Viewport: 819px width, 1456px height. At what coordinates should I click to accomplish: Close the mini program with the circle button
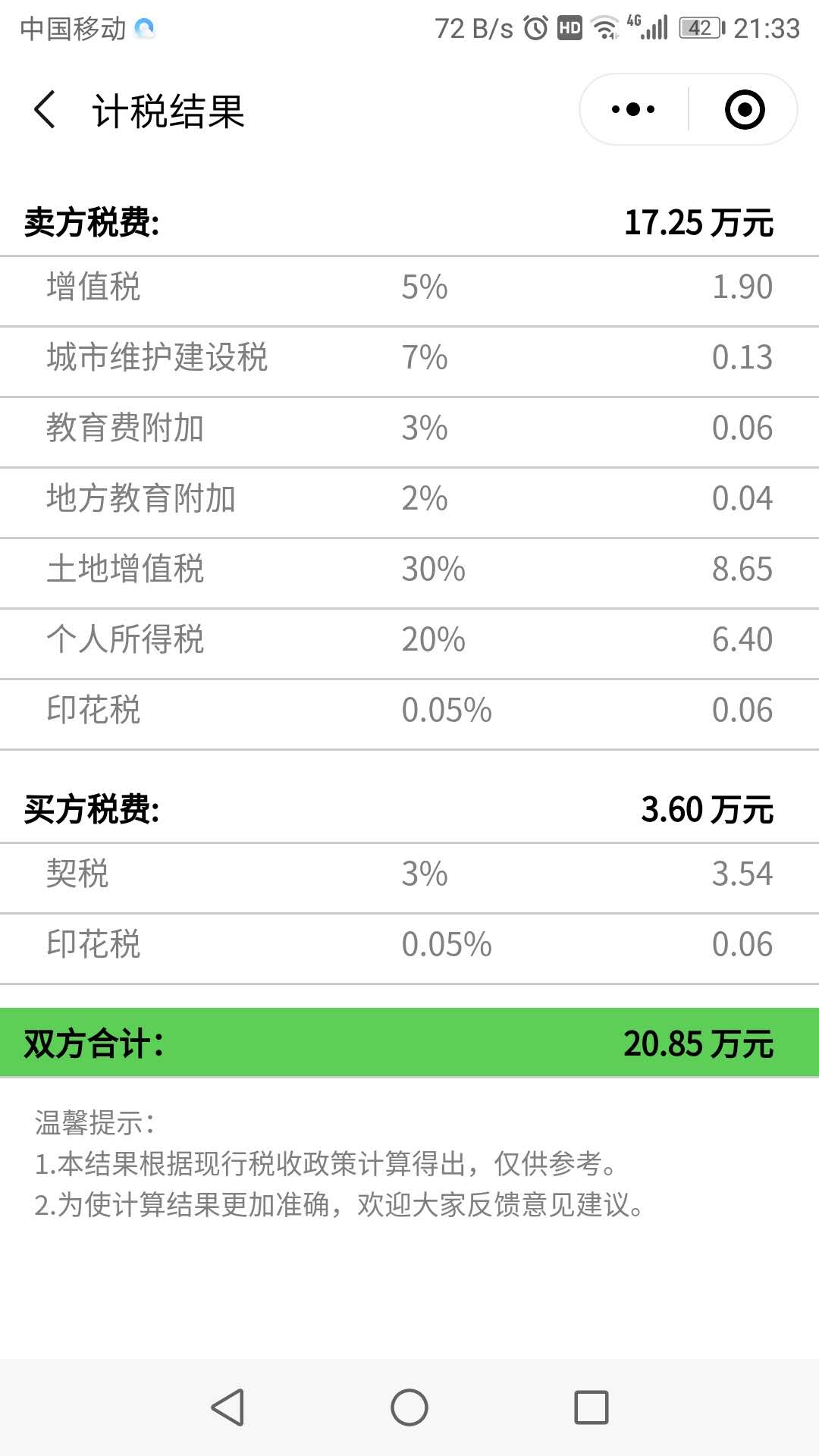[744, 109]
